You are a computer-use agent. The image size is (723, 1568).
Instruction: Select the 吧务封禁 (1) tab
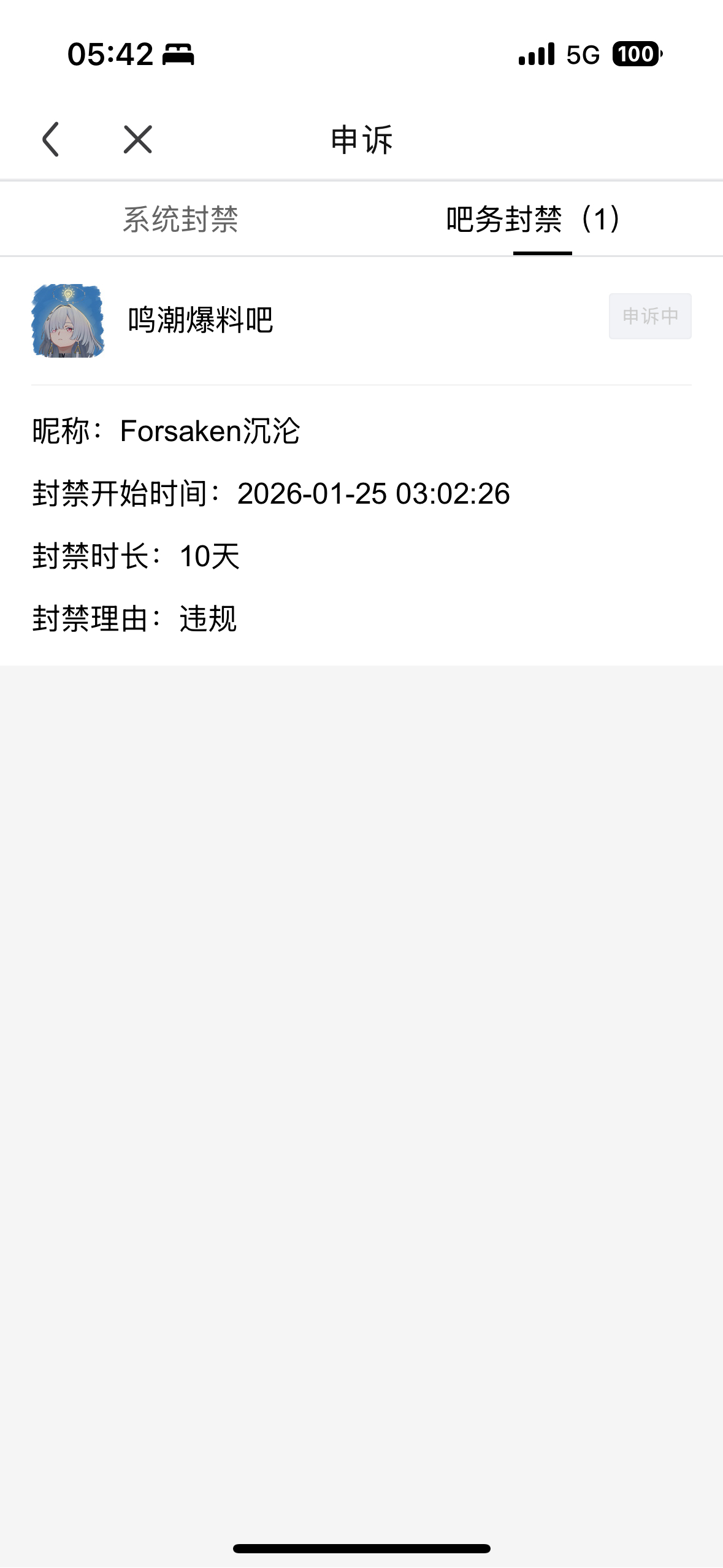point(534,219)
